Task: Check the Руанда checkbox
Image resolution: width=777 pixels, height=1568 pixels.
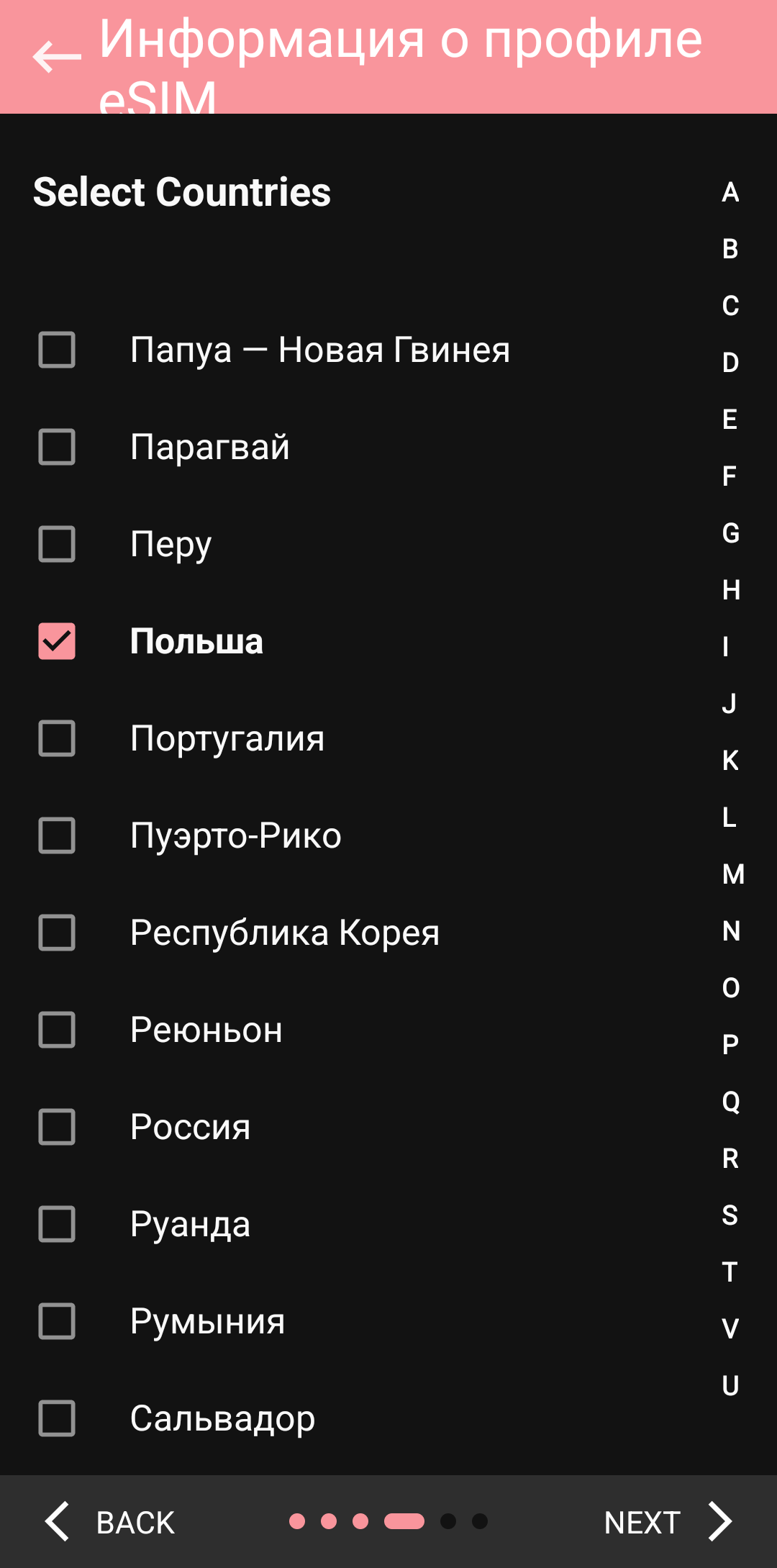Action: click(x=57, y=1224)
